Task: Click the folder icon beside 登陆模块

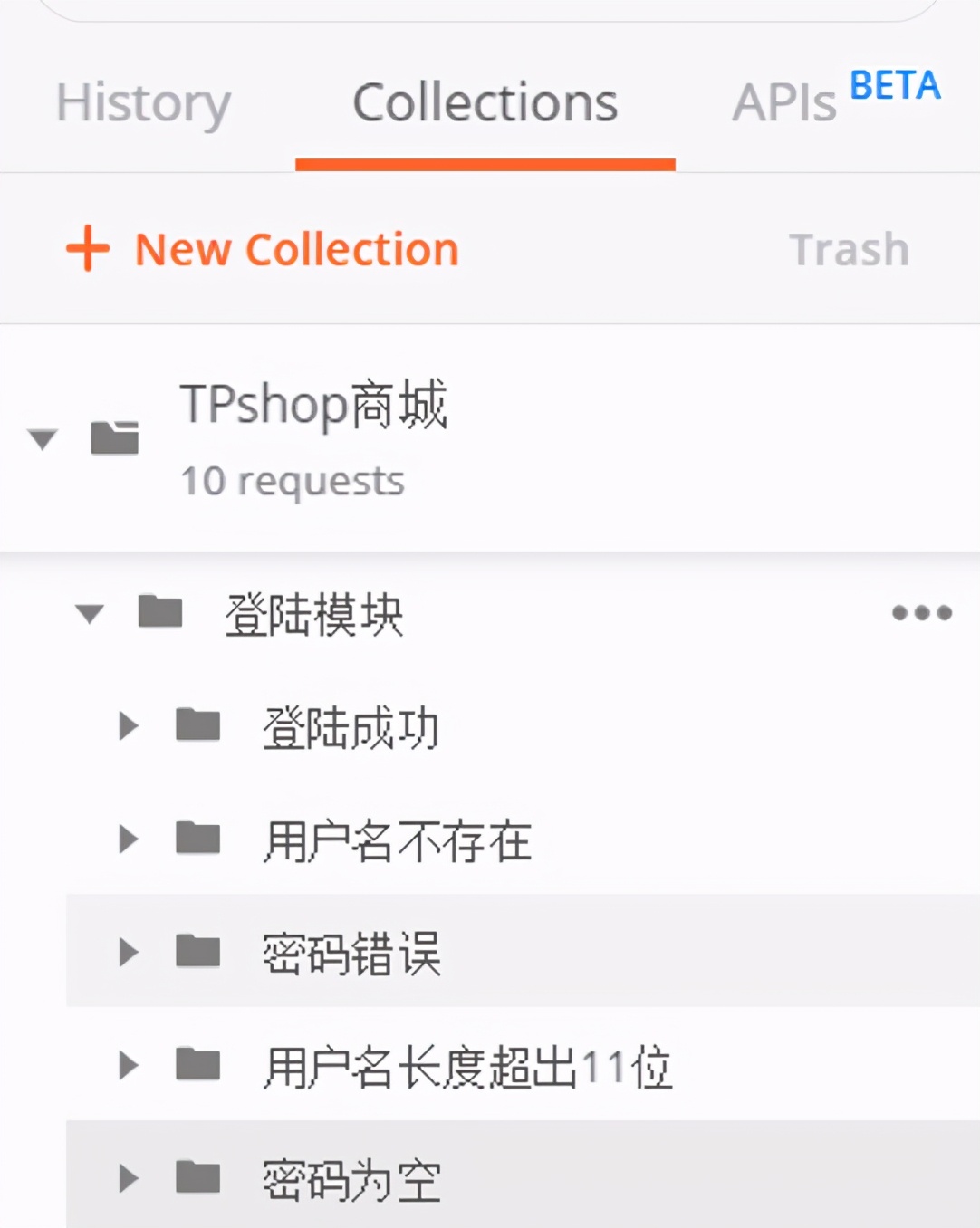Action: click(x=159, y=612)
